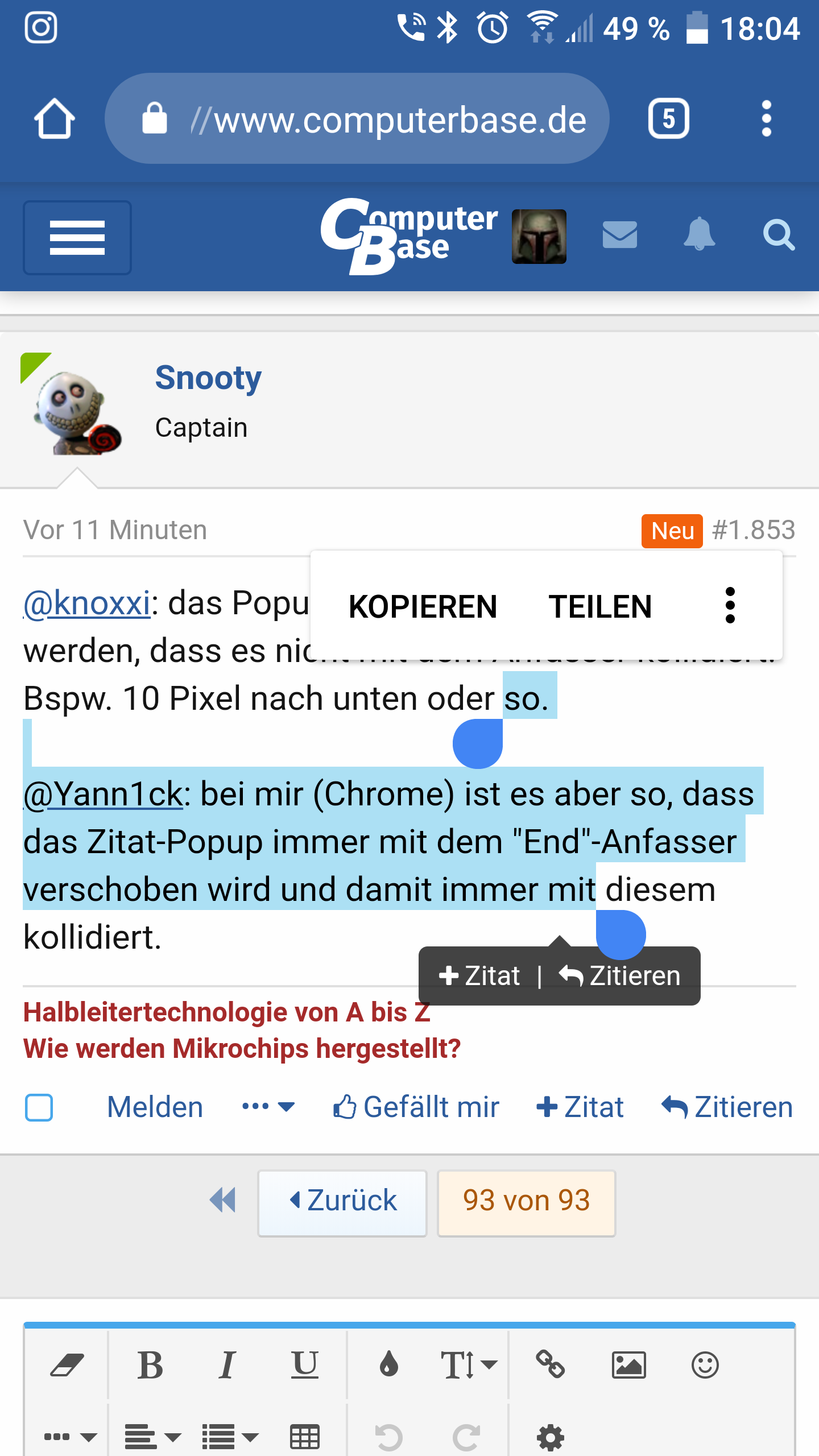Tap Zitieren in the dark selection popup

coord(621,976)
